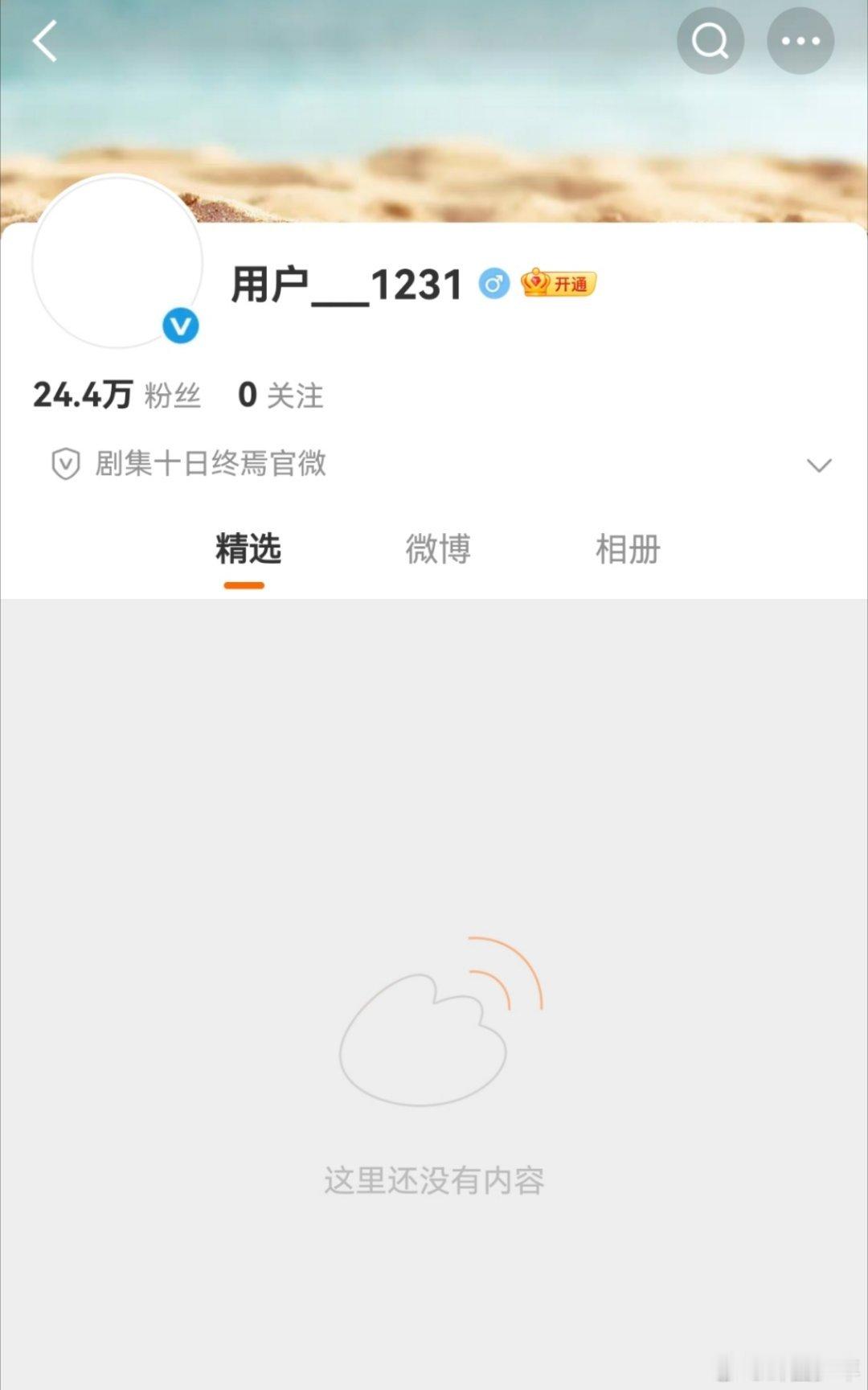This screenshot has width=868, height=1390.
Task: Open the 开通 membership dropdown badge
Action: (572, 285)
